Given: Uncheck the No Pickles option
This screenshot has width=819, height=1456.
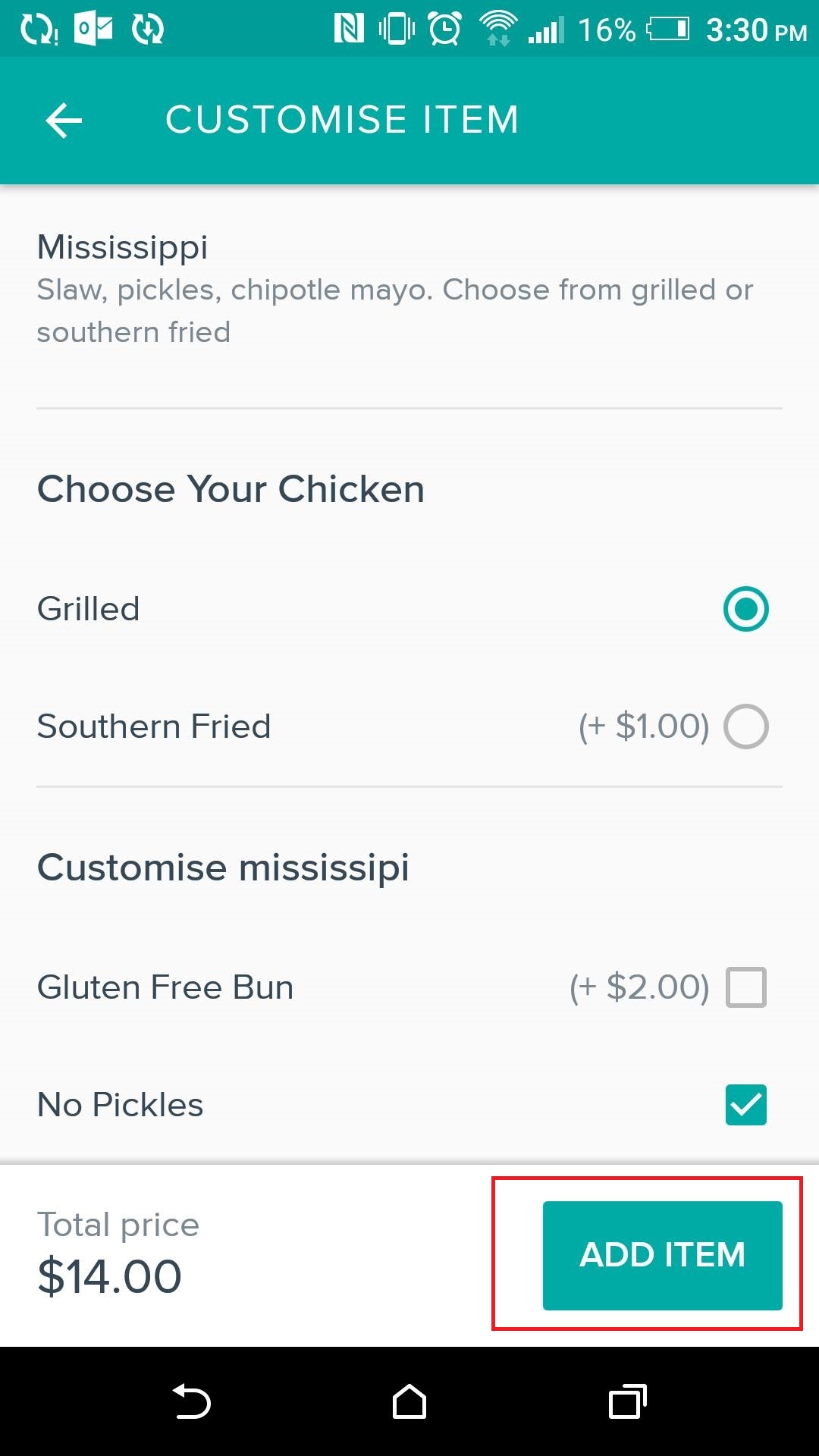Looking at the screenshot, I should point(745,1105).
